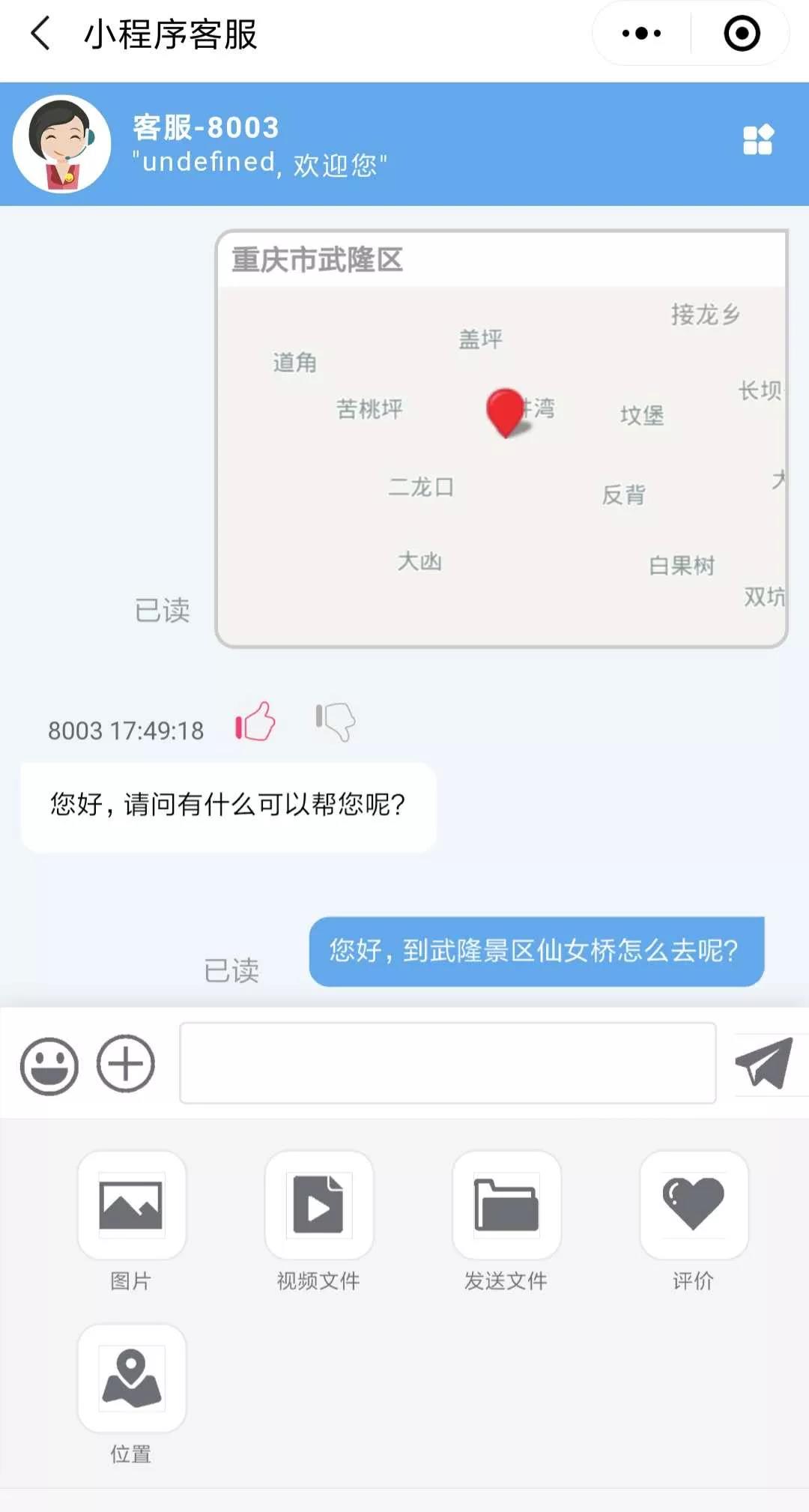
Task: Send the message with the paper plane
Action: (x=764, y=1063)
